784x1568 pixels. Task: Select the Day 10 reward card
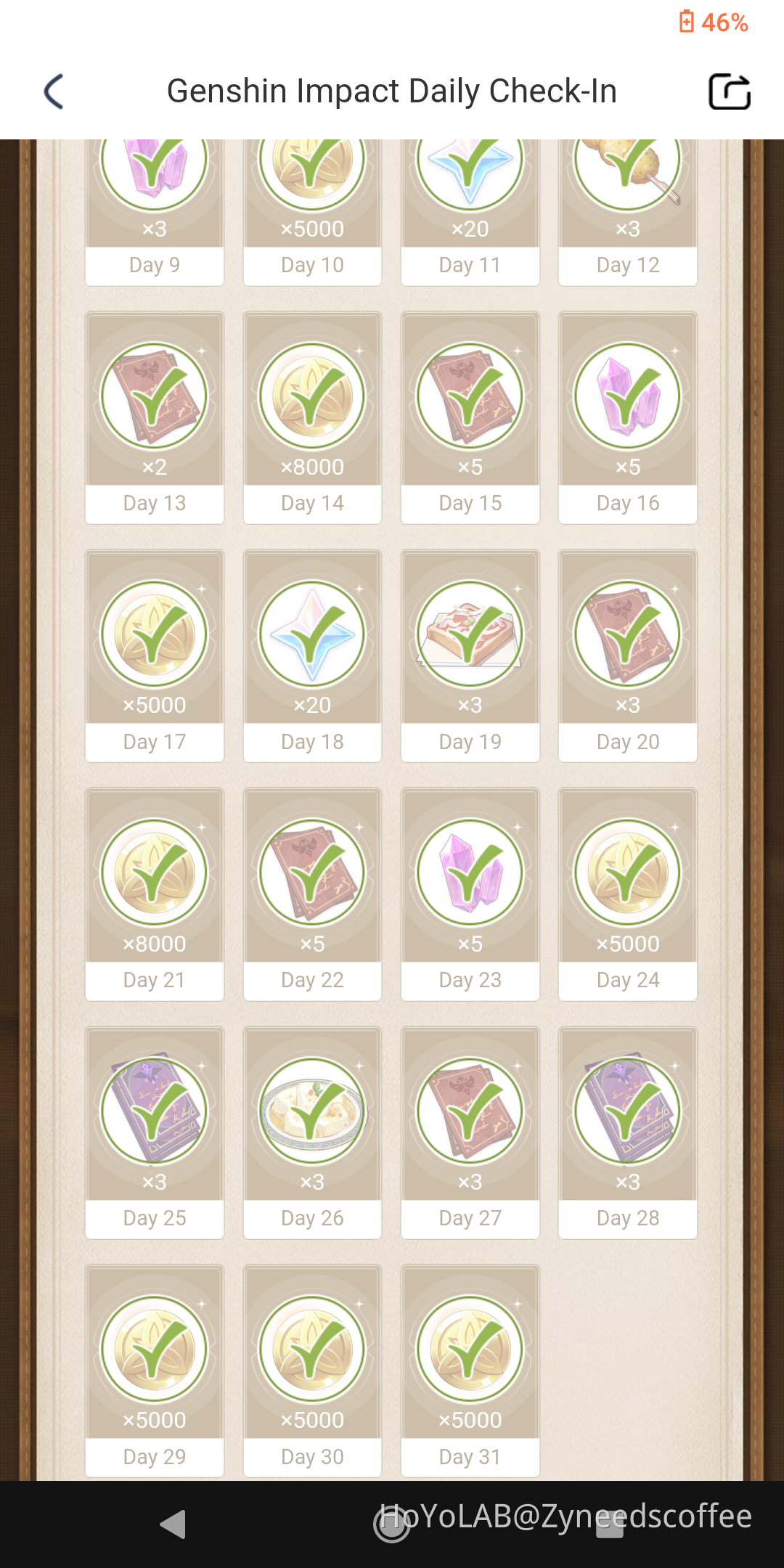tap(312, 211)
